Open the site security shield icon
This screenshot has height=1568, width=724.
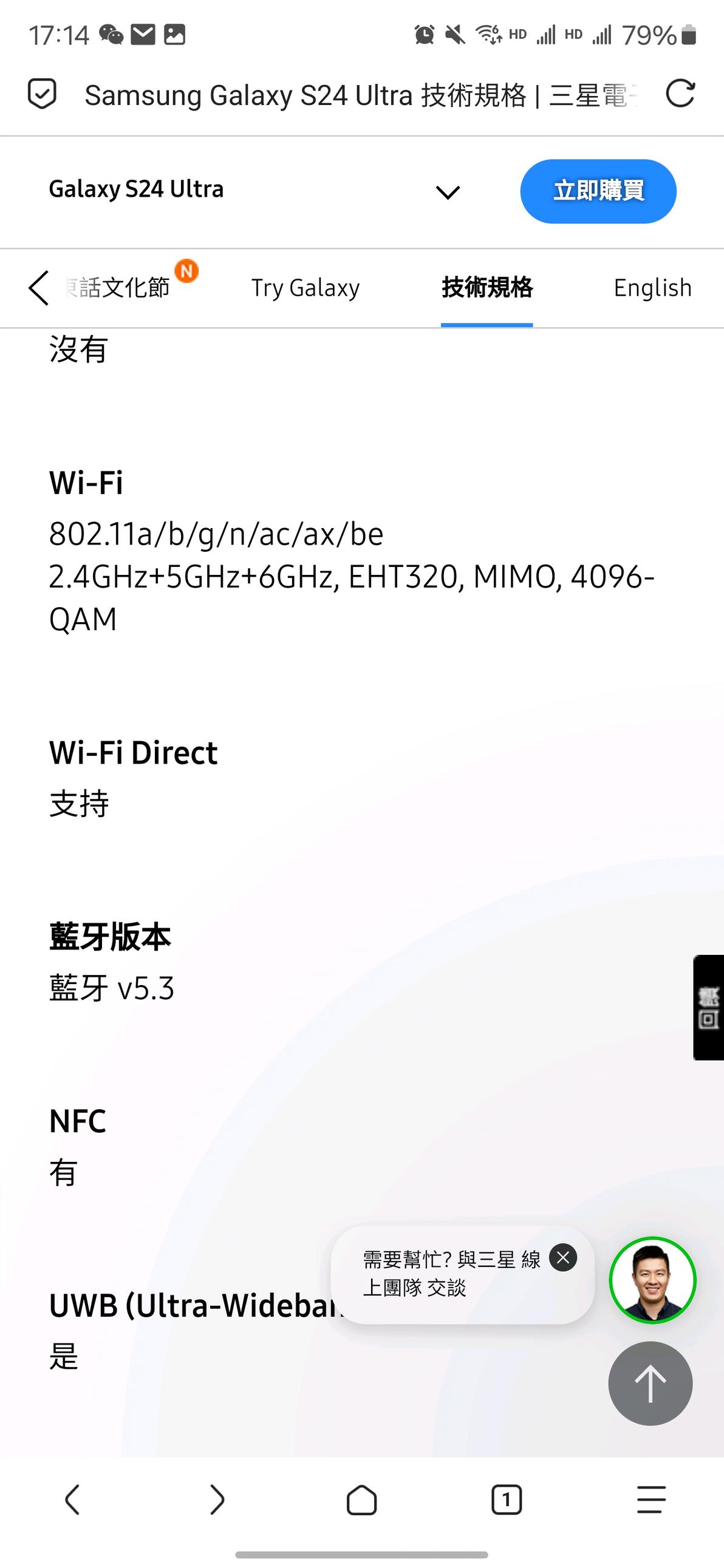coord(42,94)
